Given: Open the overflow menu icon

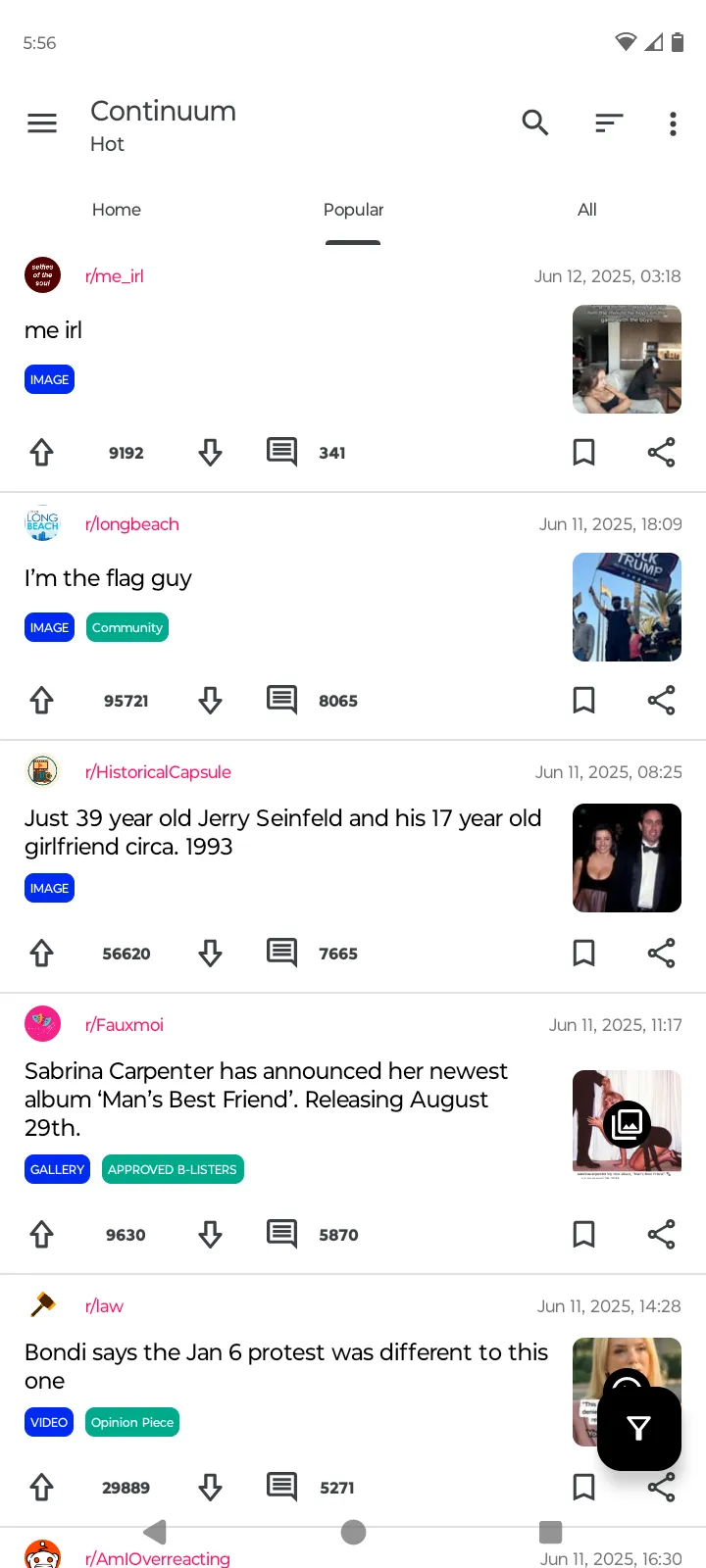Looking at the screenshot, I should pos(673,122).
